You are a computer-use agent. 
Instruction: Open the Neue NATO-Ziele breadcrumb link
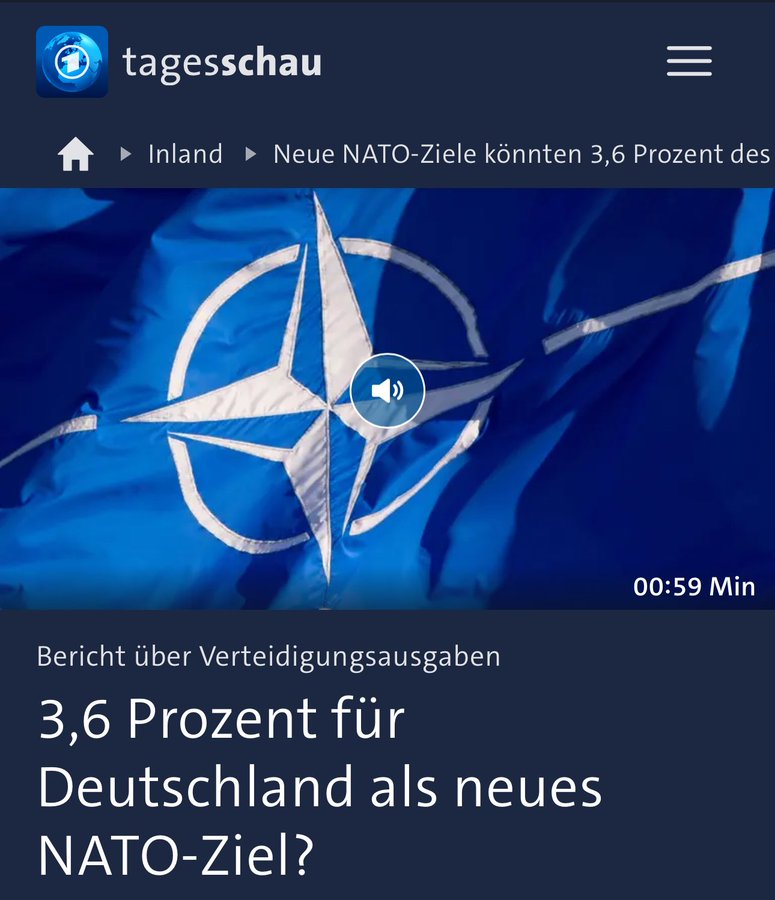(x=521, y=154)
